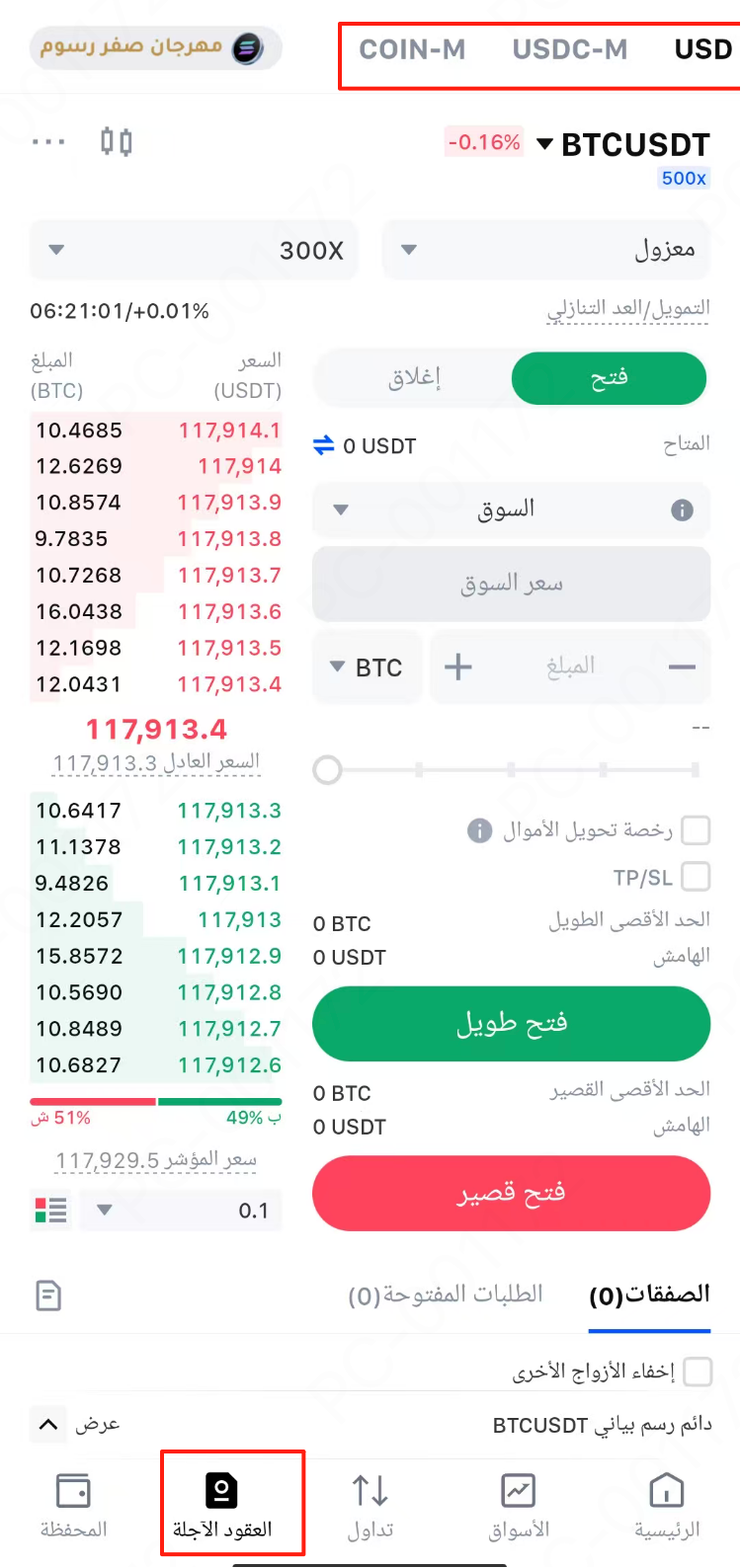Viewport: 741px width, 1568px height.
Task: Check إخفاء الأزواج الأخرى box
Action: click(x=698, y=1372)
